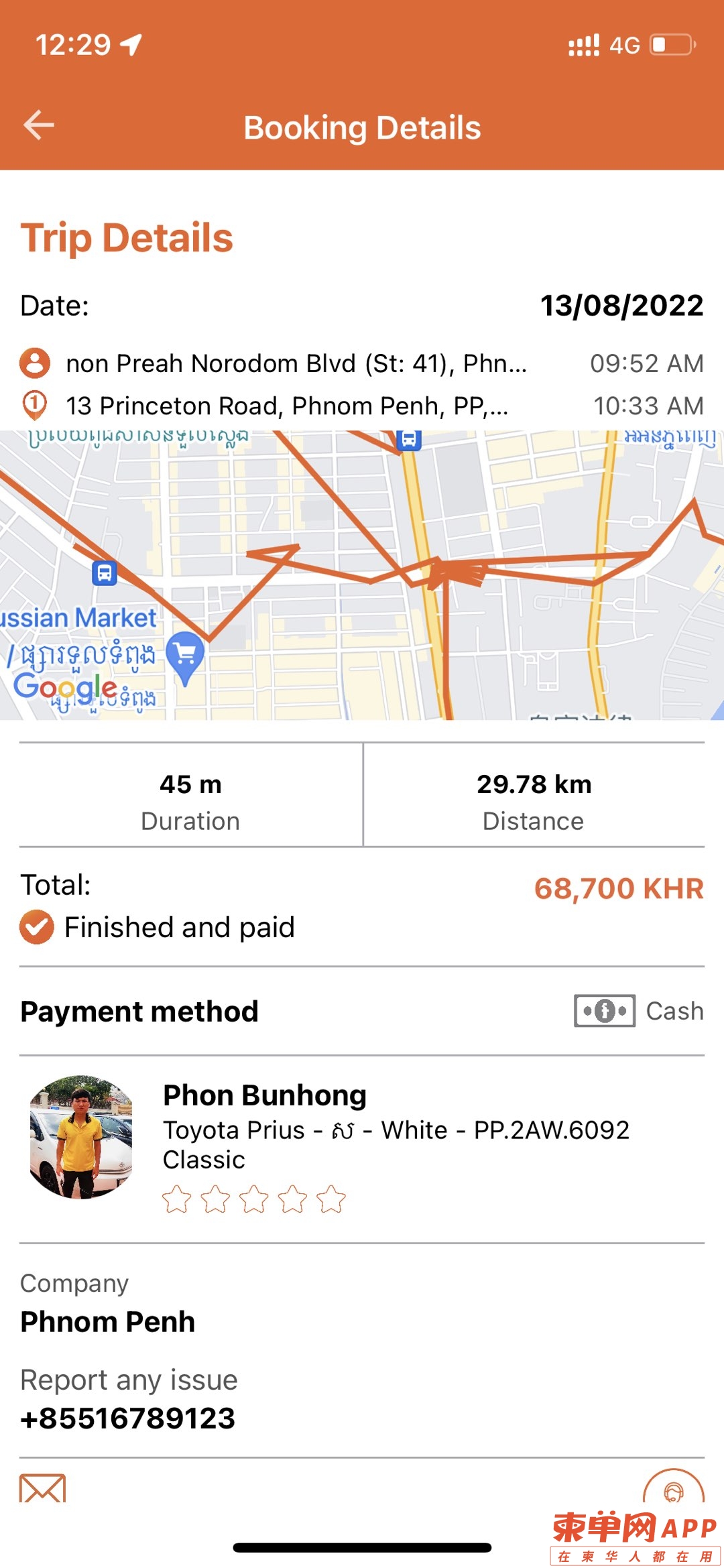Rate driver Phon Bunhong five stars
Screen dimensions: 724x1568
point(331,1199)
